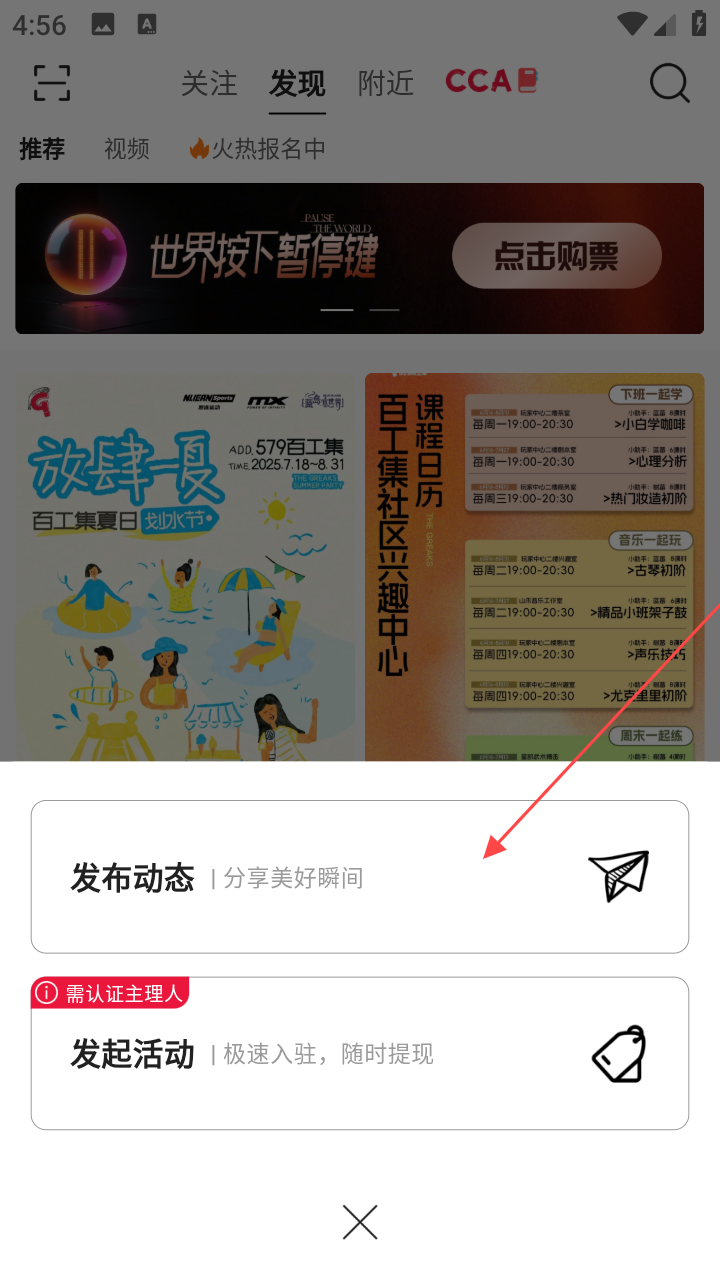
Task: Open the 火热报名中 sub-tab
Action: pyautogui.click(x=258, y=149)
